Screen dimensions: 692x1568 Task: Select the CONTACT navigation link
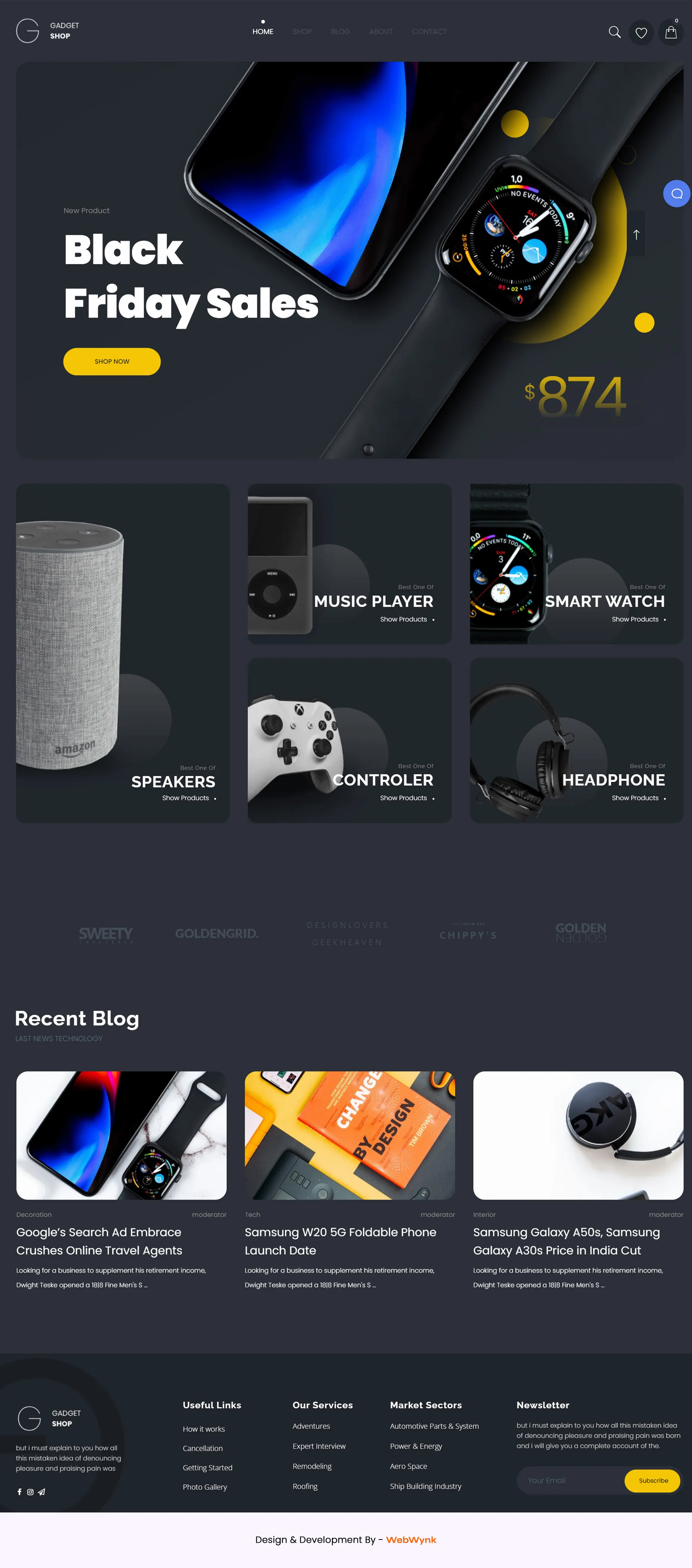[429, 32]
